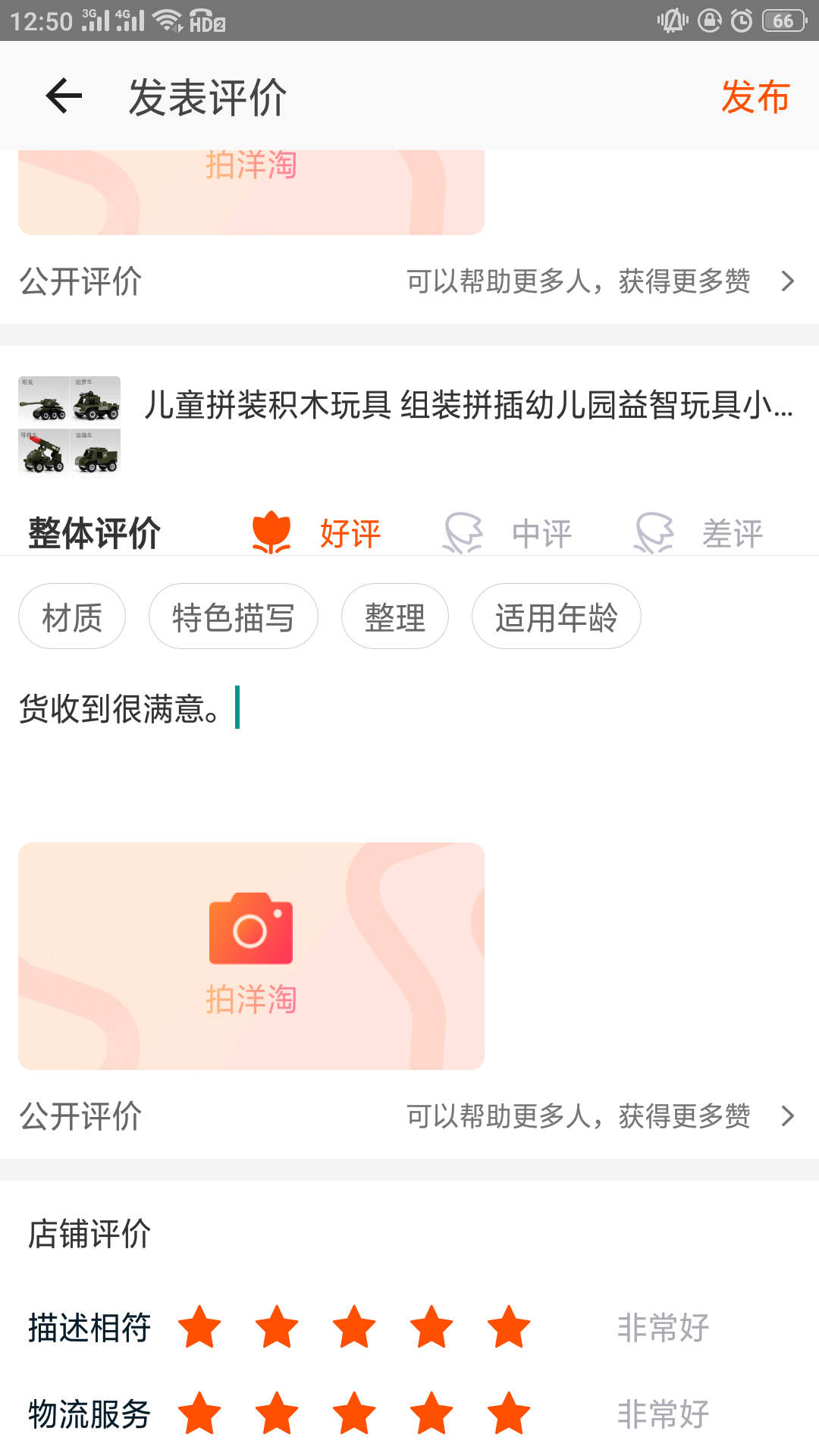Open the 公开评价 row under the photo card

click(409, 1116)
